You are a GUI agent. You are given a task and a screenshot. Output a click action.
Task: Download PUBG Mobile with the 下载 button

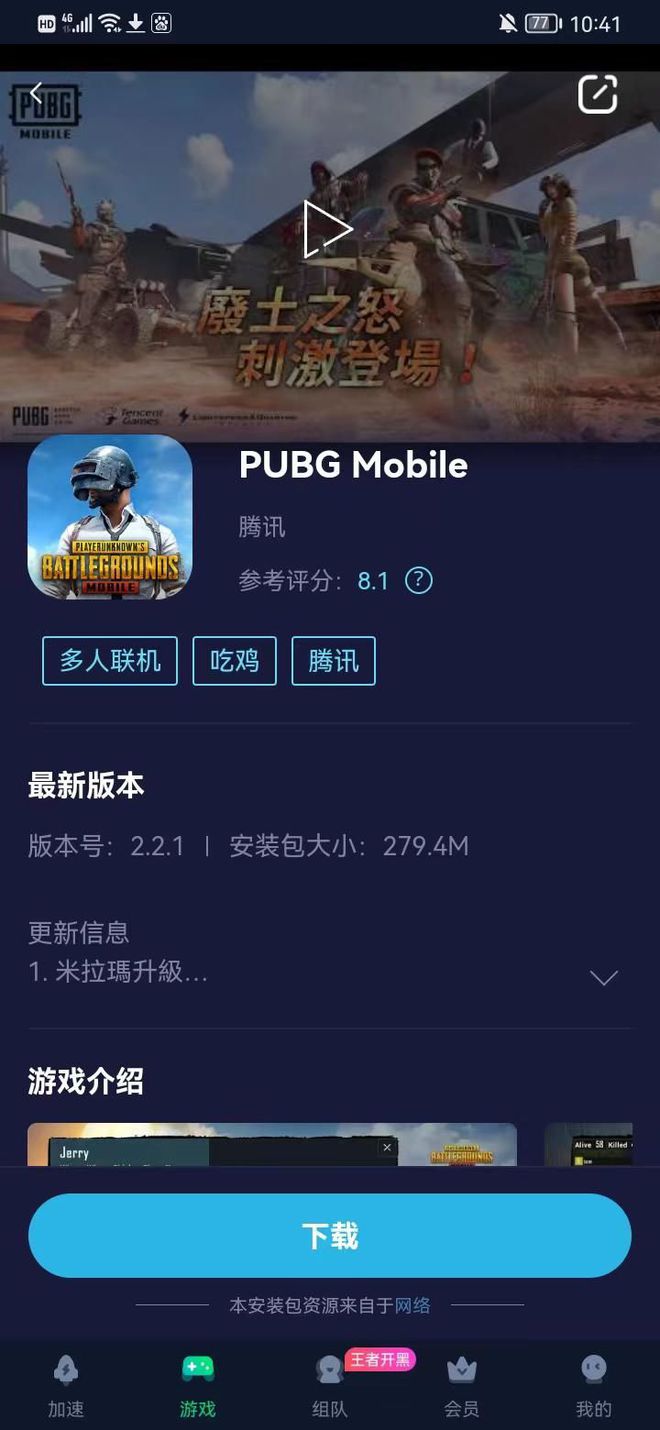tap(329, 1236)
